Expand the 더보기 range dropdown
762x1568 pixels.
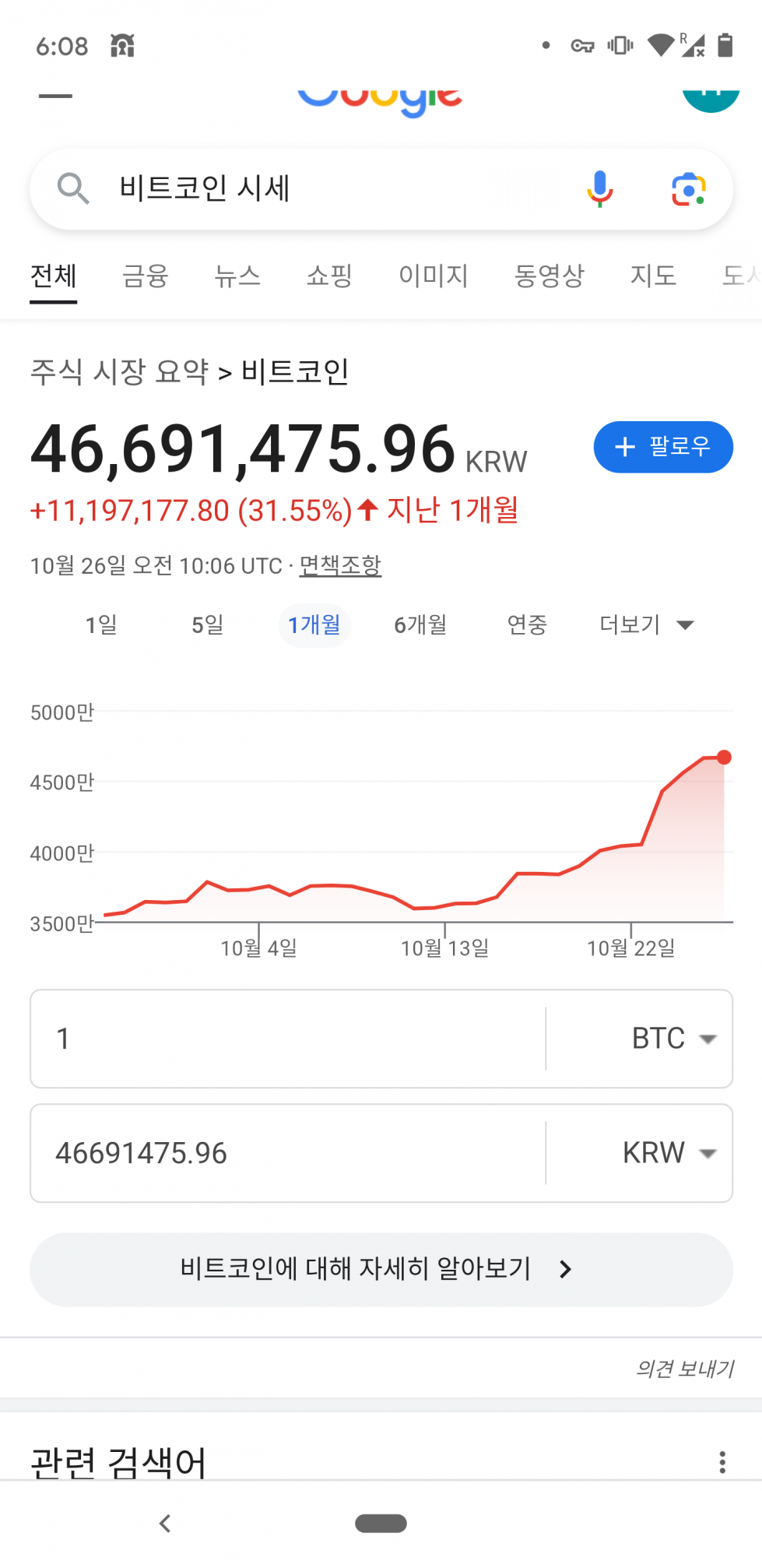(646, 624)
